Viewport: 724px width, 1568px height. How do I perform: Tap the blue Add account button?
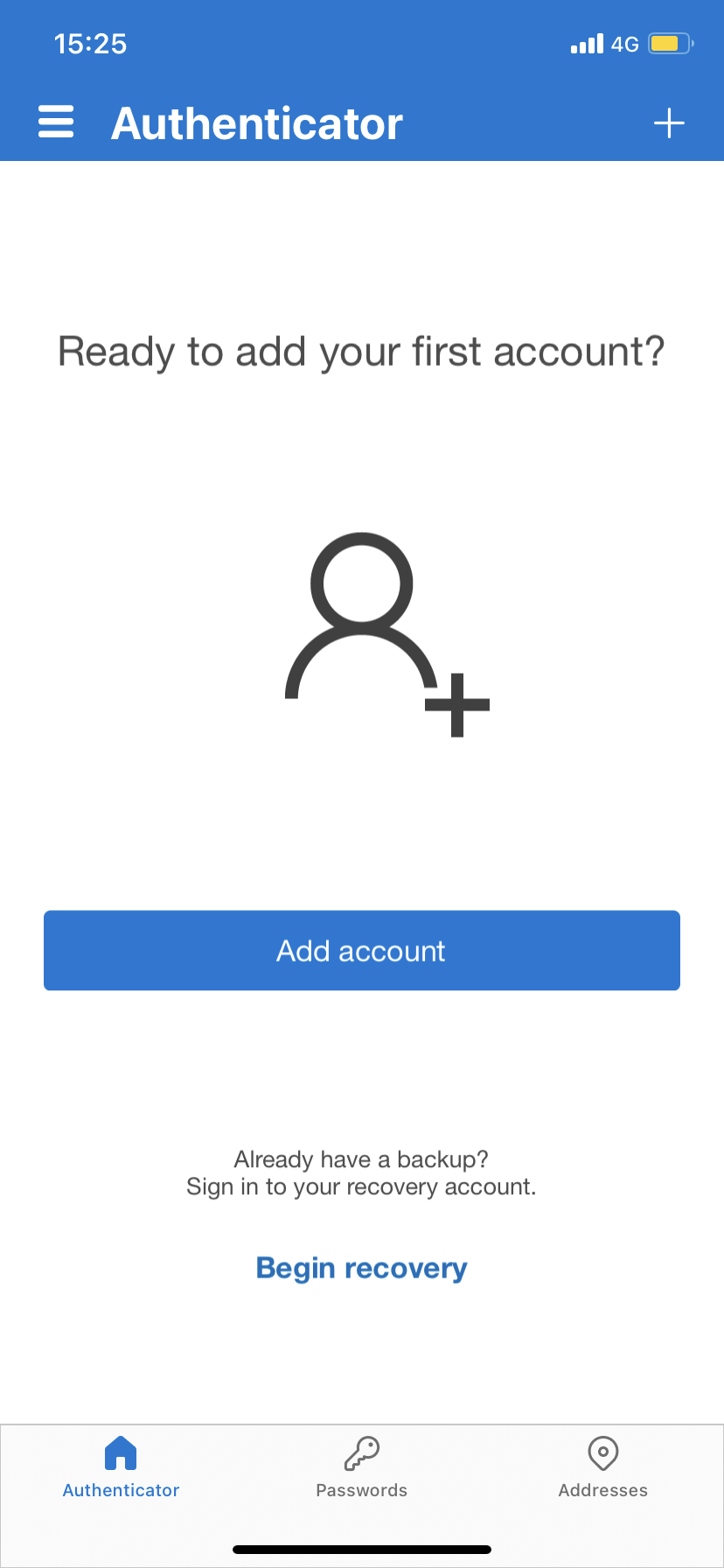click(362, 950)
